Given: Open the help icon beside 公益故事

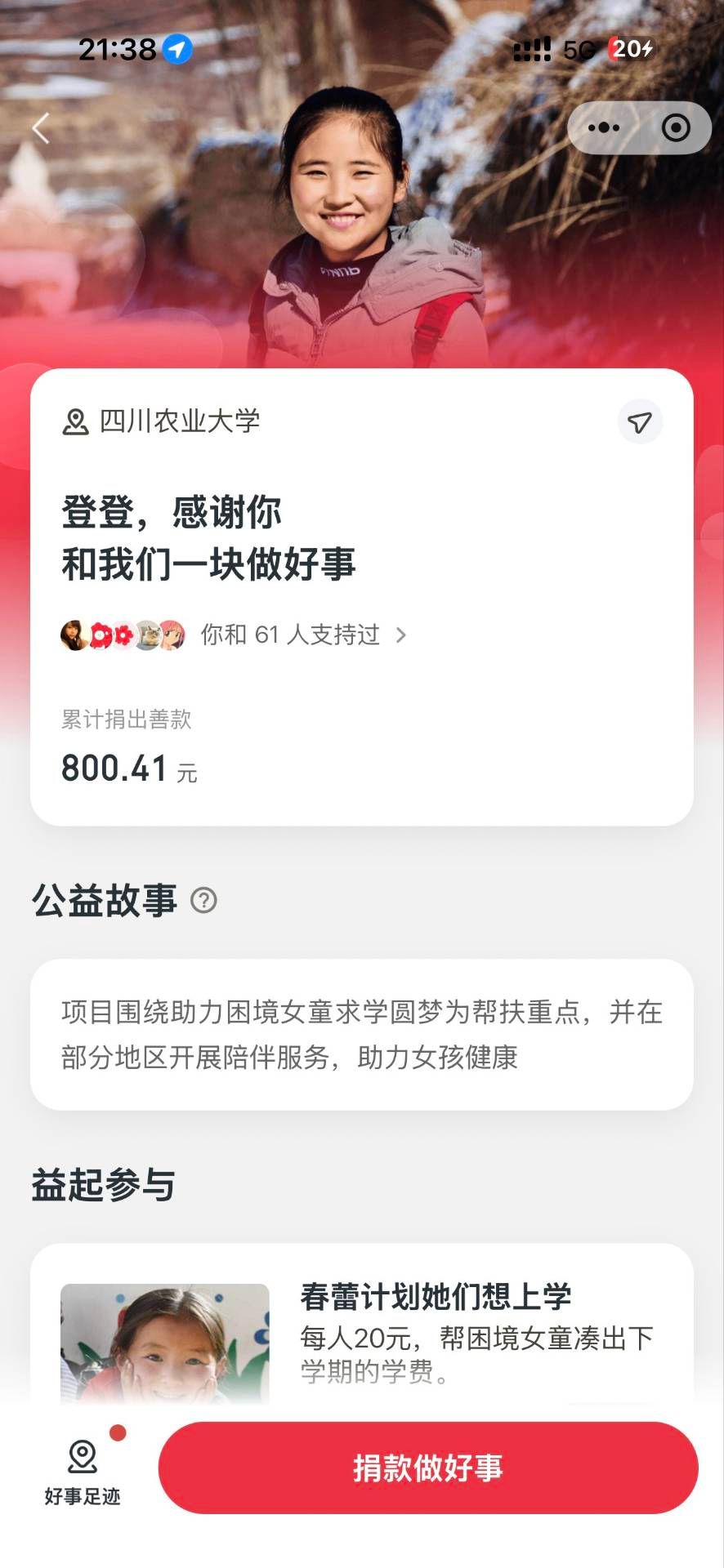Looking at the screenshot, I should tap(203, 900).
